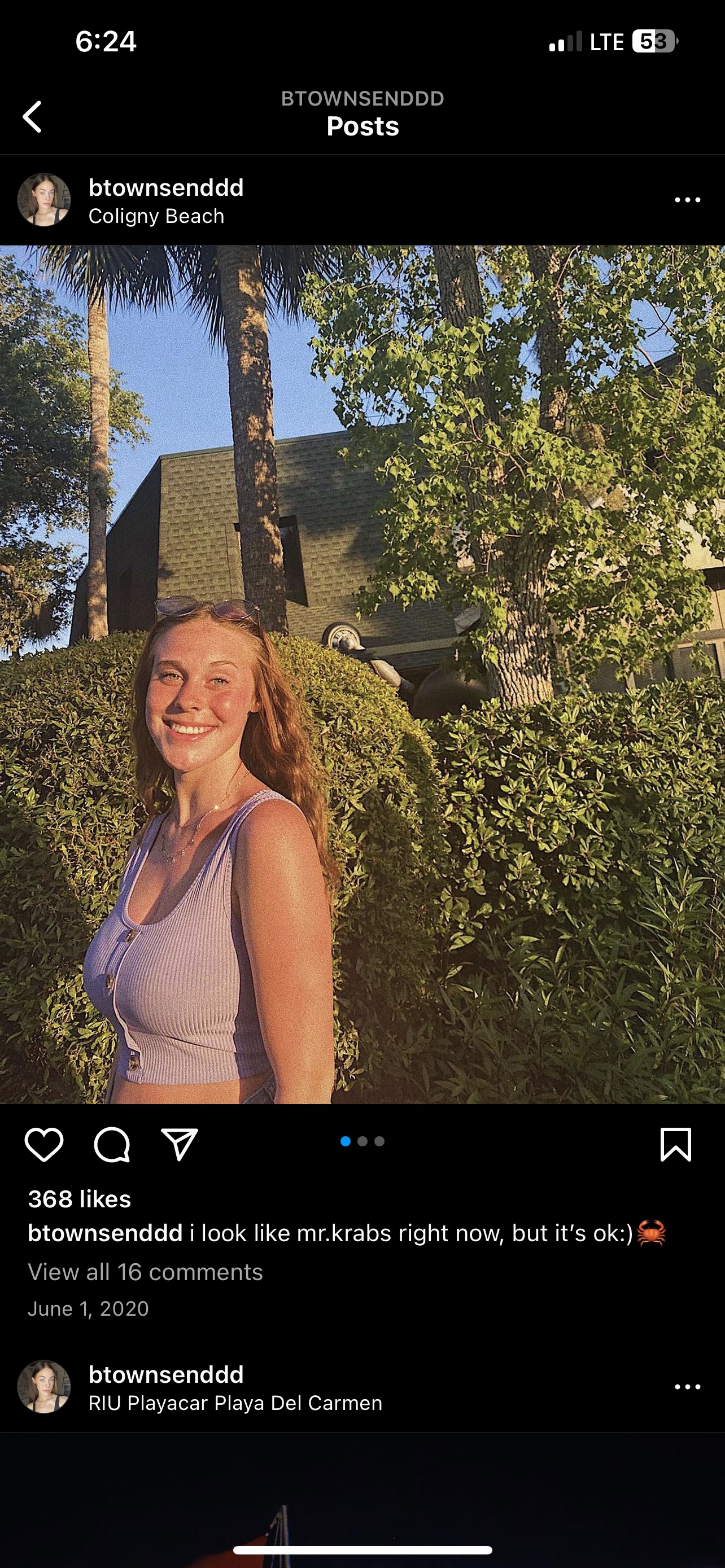This screenshot has height=1568, width=725.
Task: Go back using the top-left arrow
Action: point(32,116)
